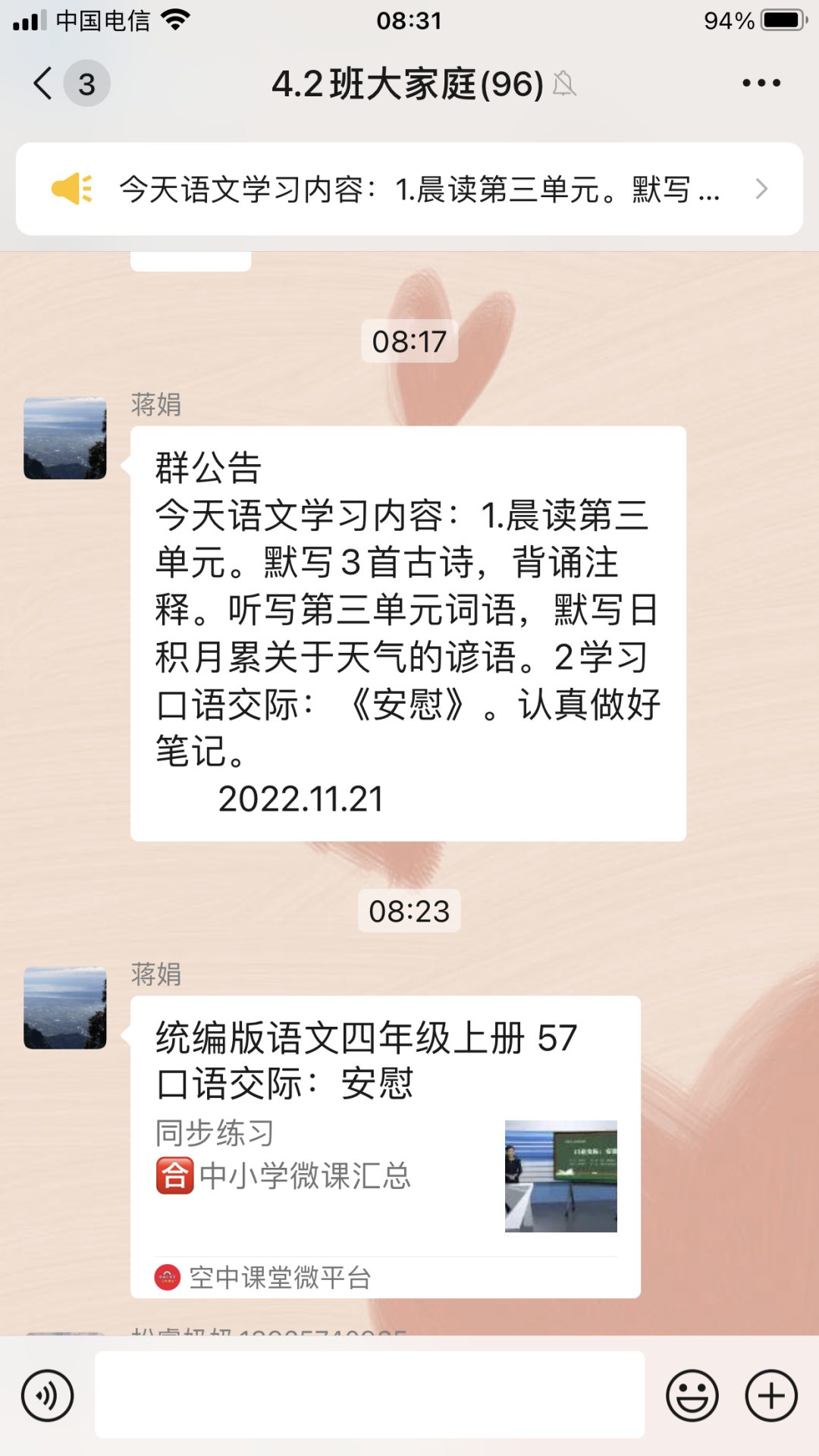Focus the message text field
Screen dimensions: 819x1456
pos(370,1394)
